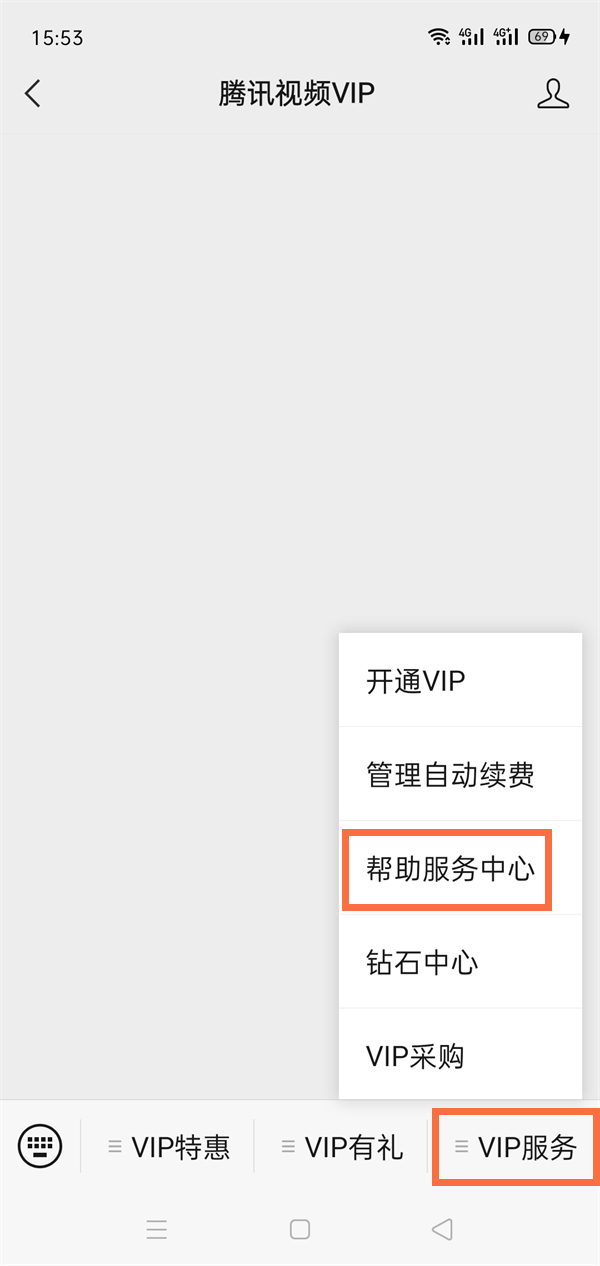Open the account profile icon
600x1266 pixels.
553,94
